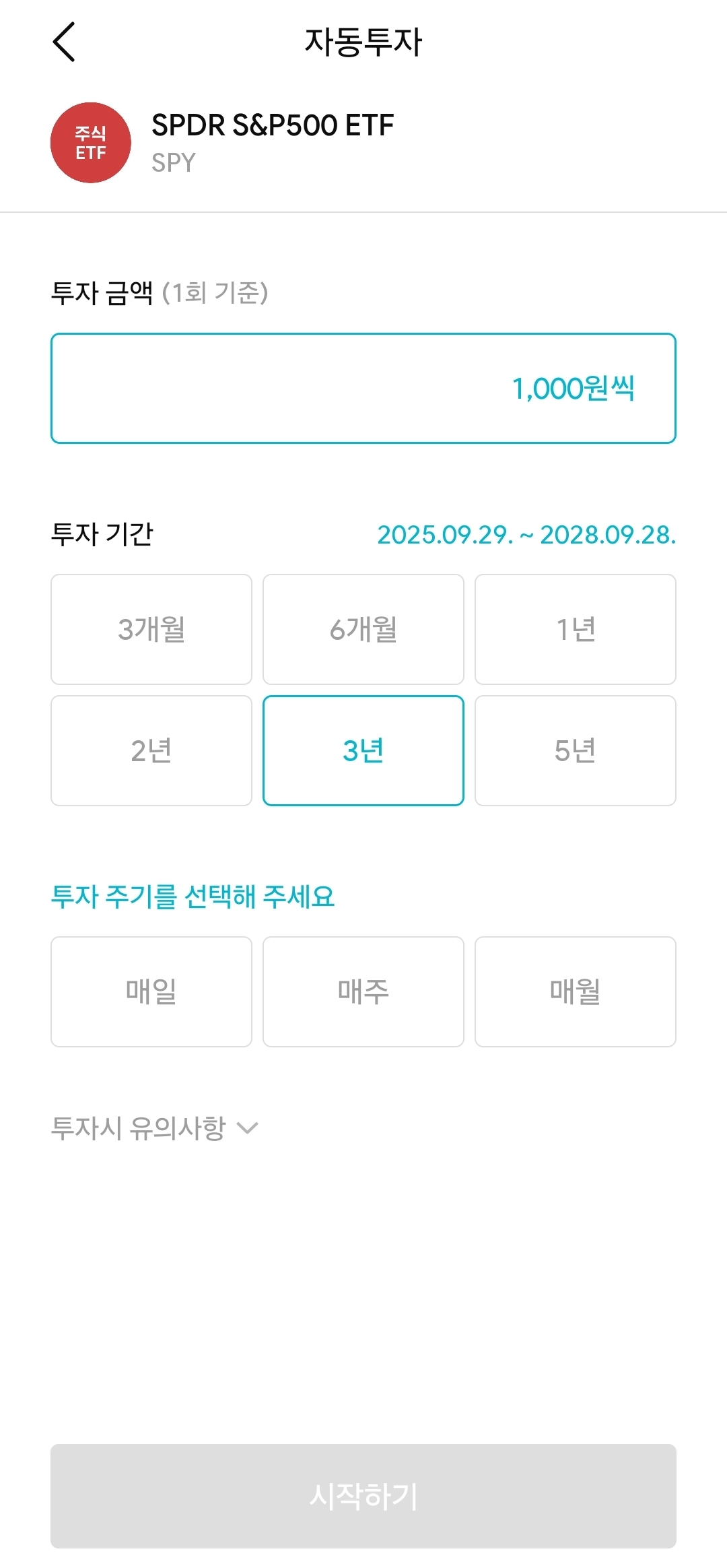This screenshot has width=727, height=1568.
Task: Tap the 자동투자 screen title
Action: pos(363,40)
